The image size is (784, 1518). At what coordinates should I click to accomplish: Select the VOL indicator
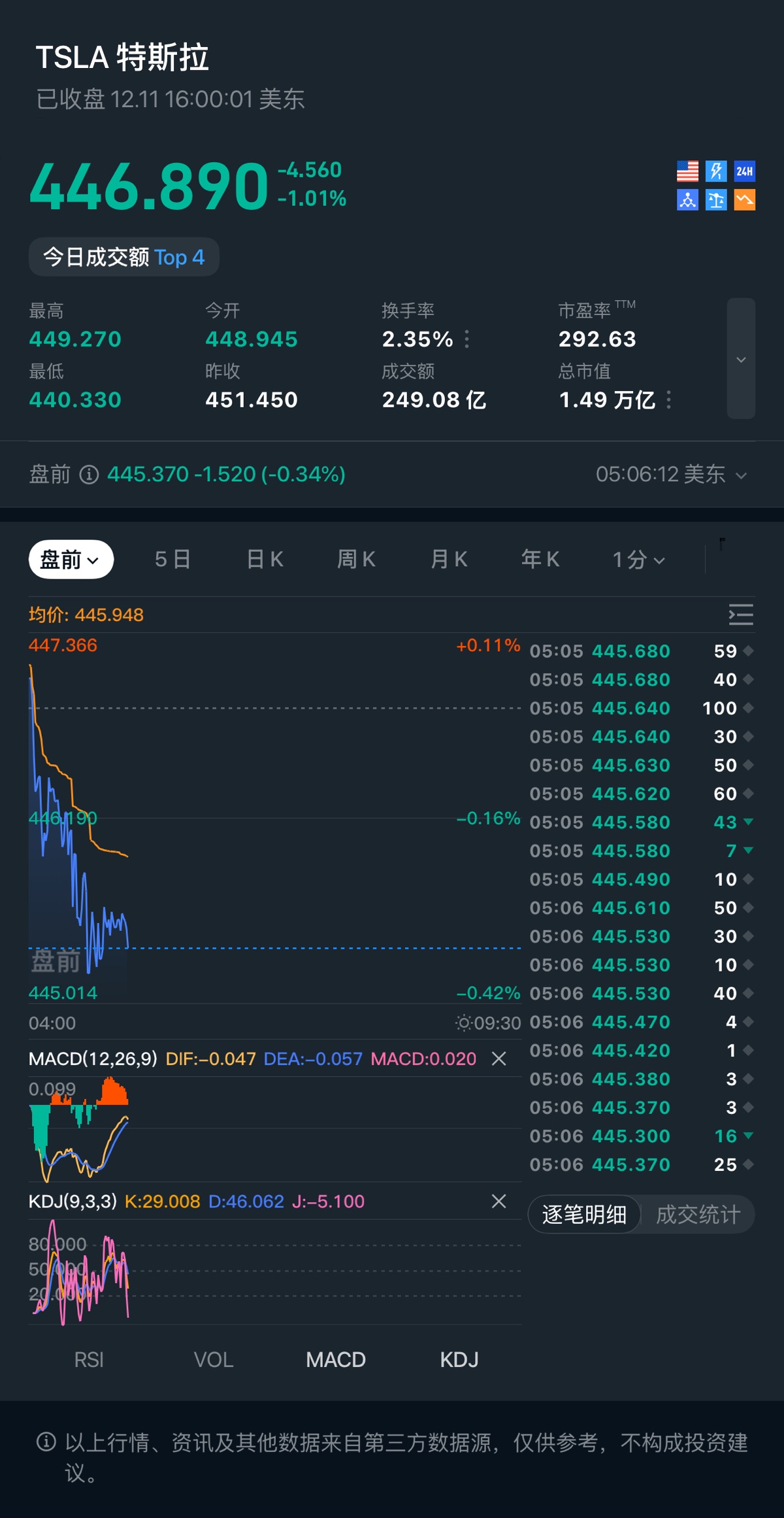pos(213,1360)
